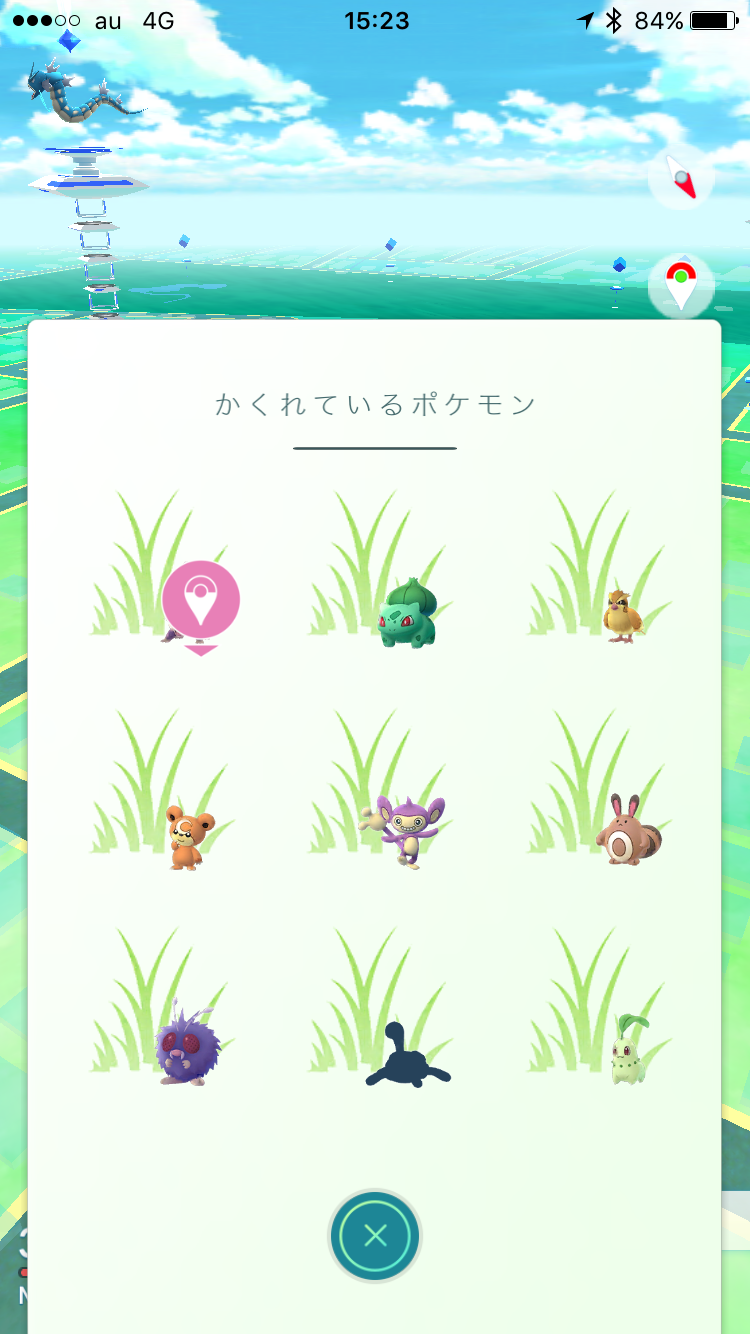Select Teddiursa in the nearby list
This screenshot has width=750, height=1334.
pyautogui.click(x=187, y=837)
